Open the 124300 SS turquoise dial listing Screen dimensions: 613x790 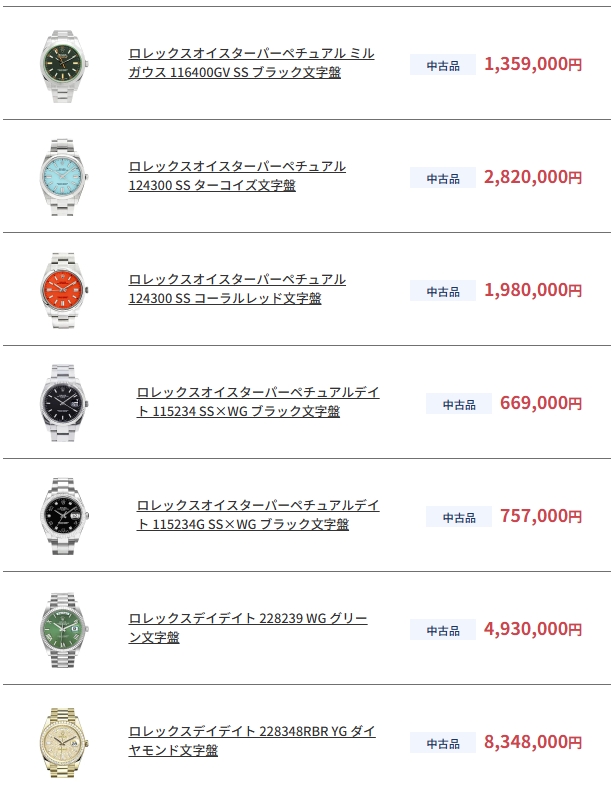click(x=237, y=176)
